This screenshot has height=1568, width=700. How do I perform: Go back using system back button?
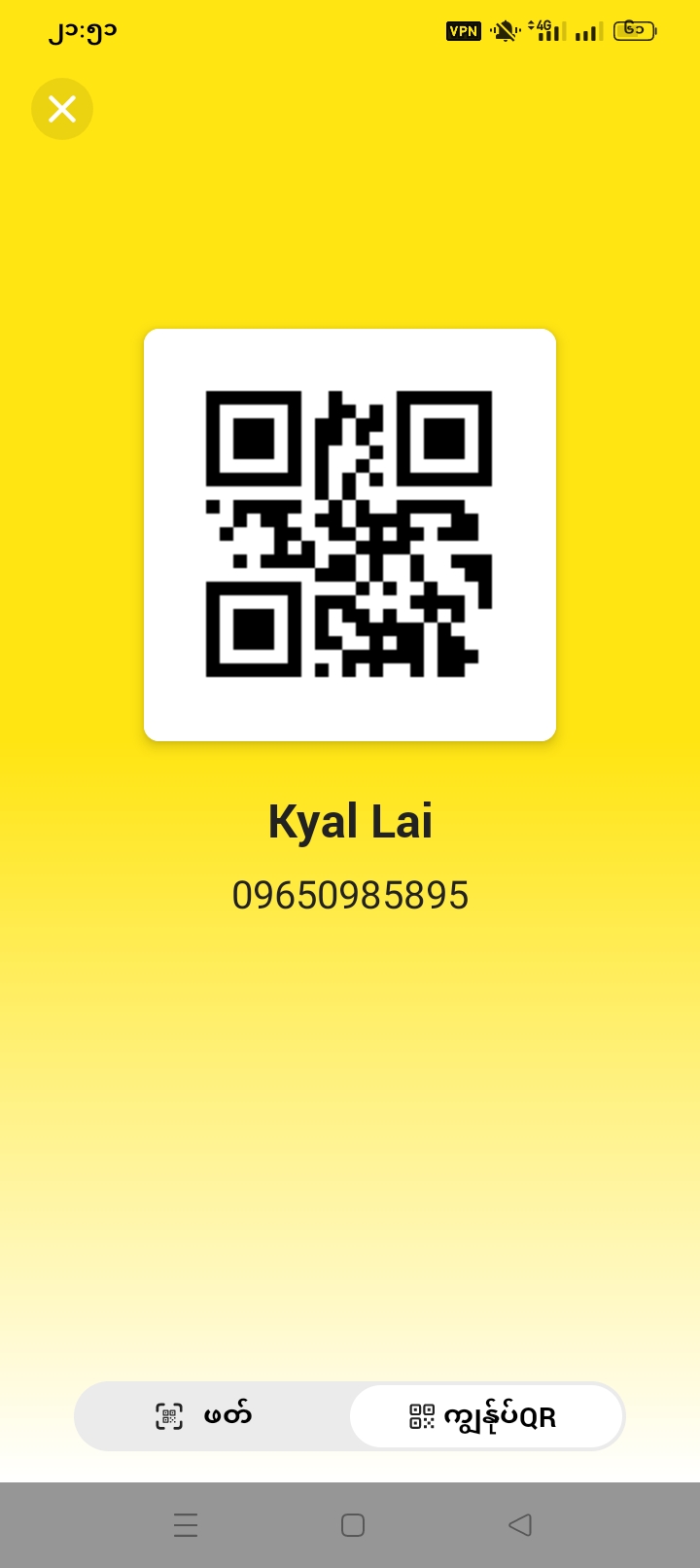coord(520,1524)
